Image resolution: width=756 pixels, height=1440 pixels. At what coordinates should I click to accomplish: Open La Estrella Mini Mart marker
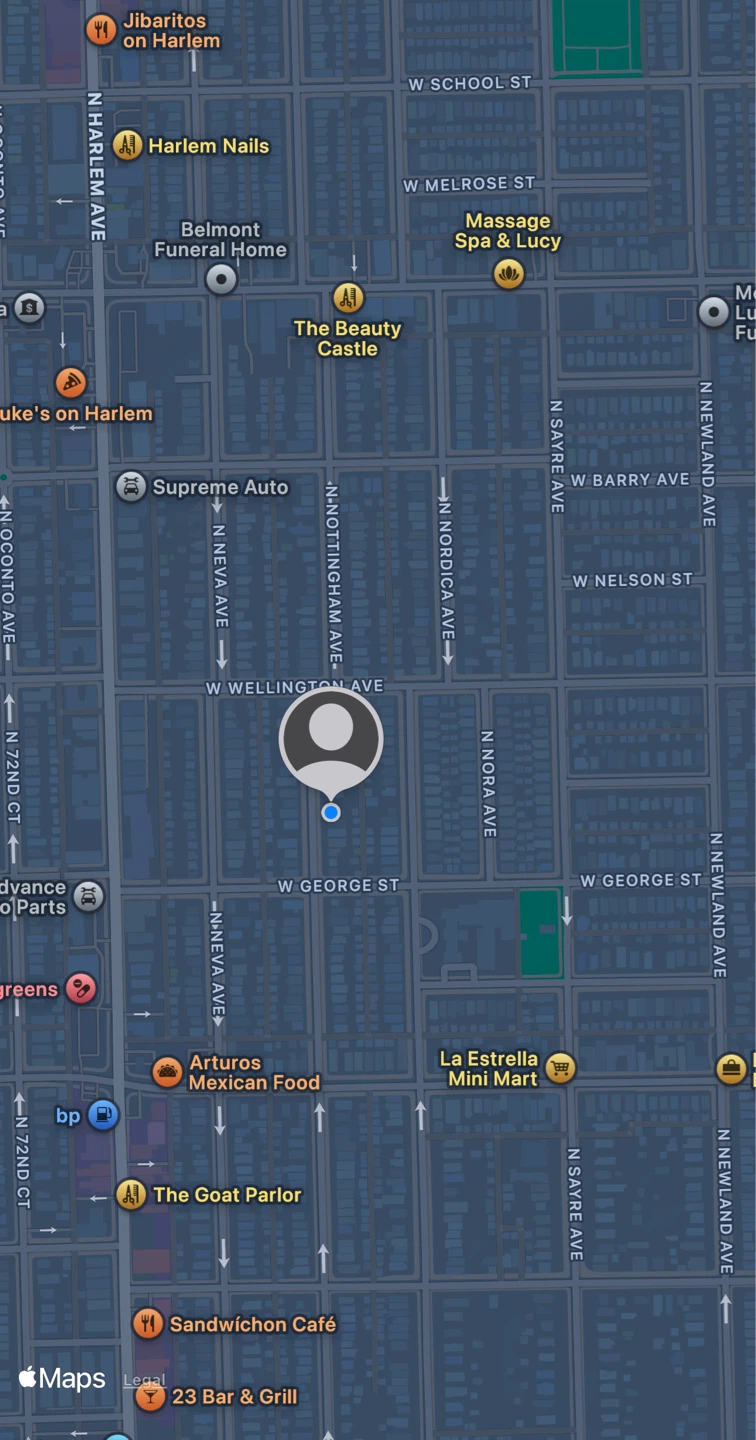point(561,1068)
